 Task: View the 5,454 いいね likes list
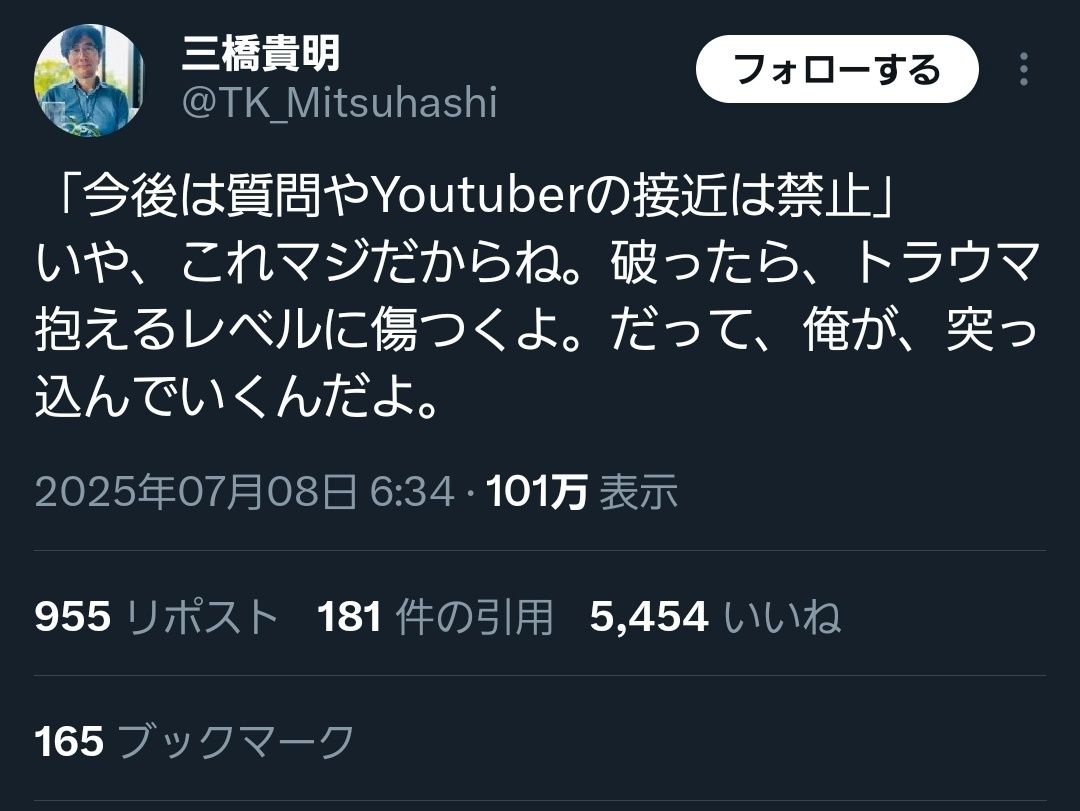714,617
